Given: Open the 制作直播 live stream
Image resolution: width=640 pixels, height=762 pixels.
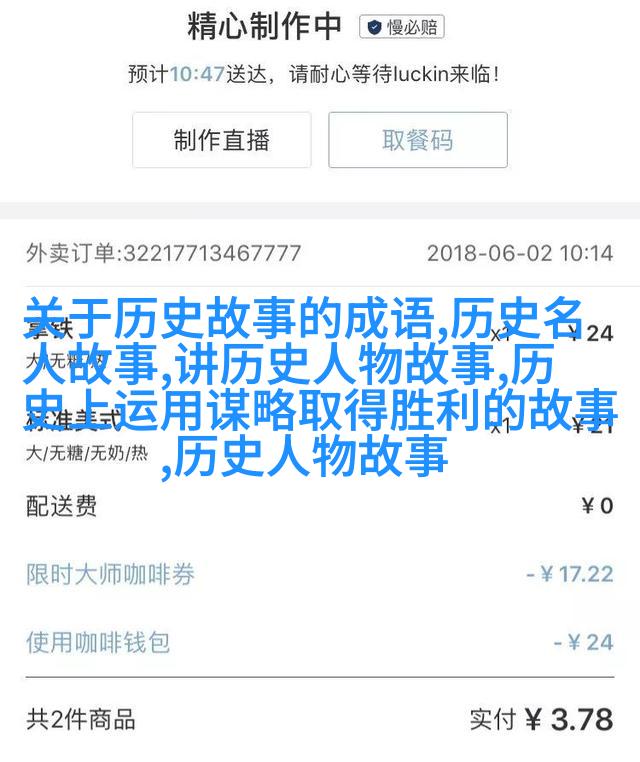Looking at the screenshot, I should pyautogui.click(x=221, y=140).
